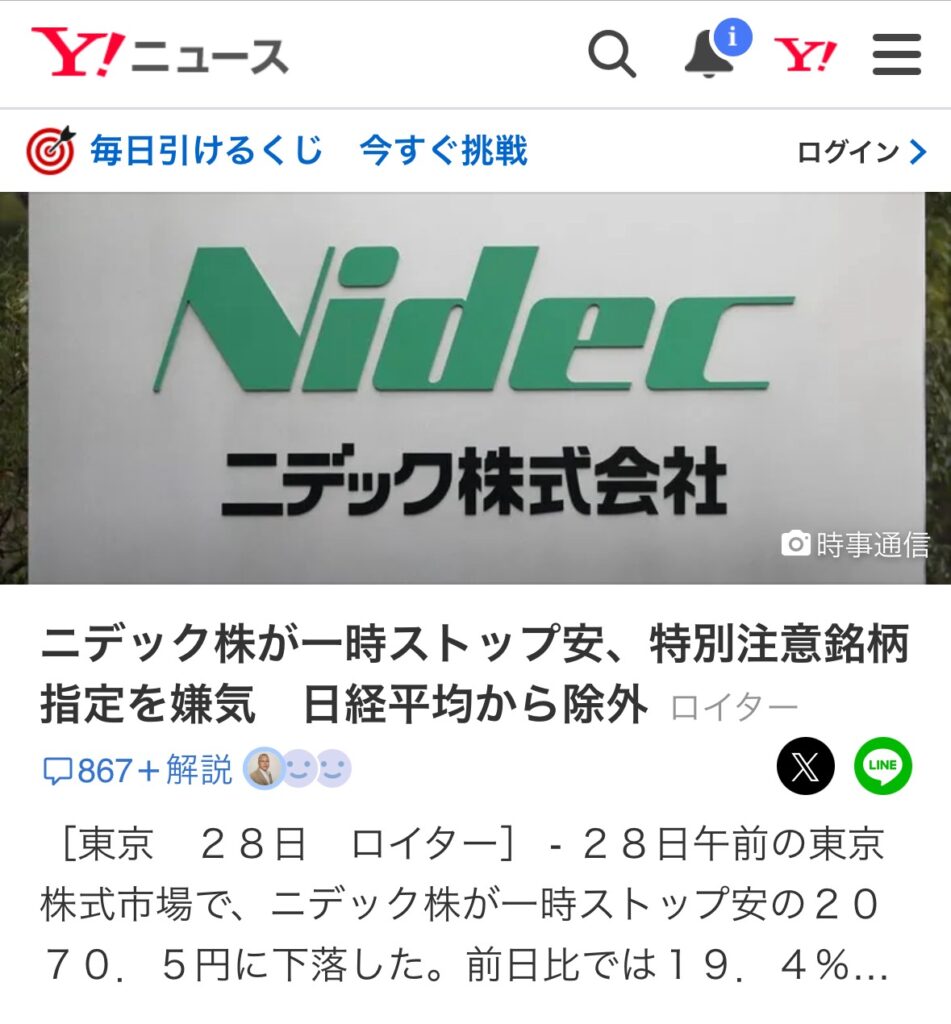Screen dimensions: 951x1024
Task: Tap ログイン to sign in
Action: click(x=861, y=152)
